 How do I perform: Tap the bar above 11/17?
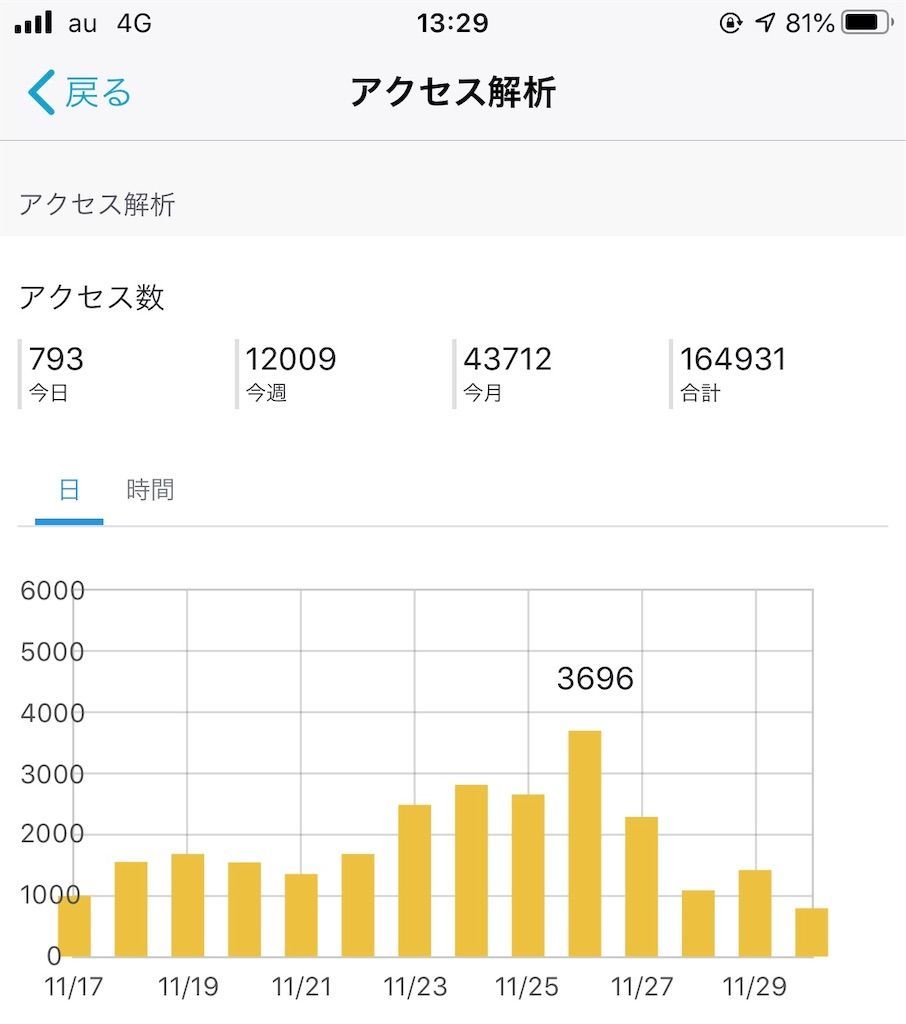pos(74,925)
